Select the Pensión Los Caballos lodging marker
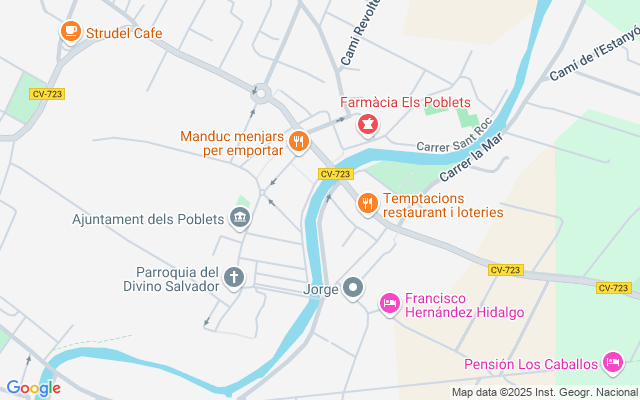The image size is (640, 400). pos(614,362)
